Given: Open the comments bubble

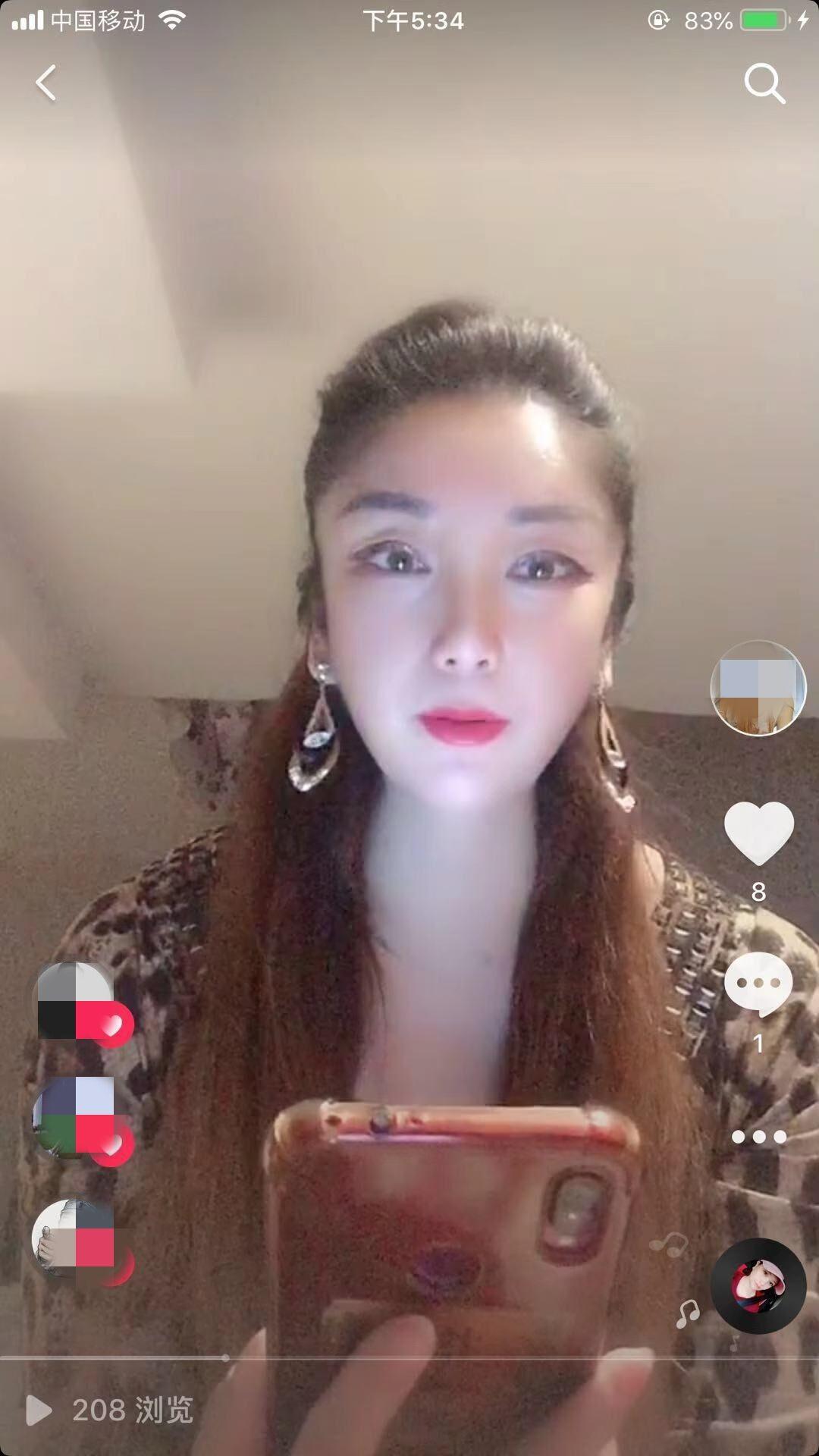Looking at the screenshot, I should [x=758, y=984].
